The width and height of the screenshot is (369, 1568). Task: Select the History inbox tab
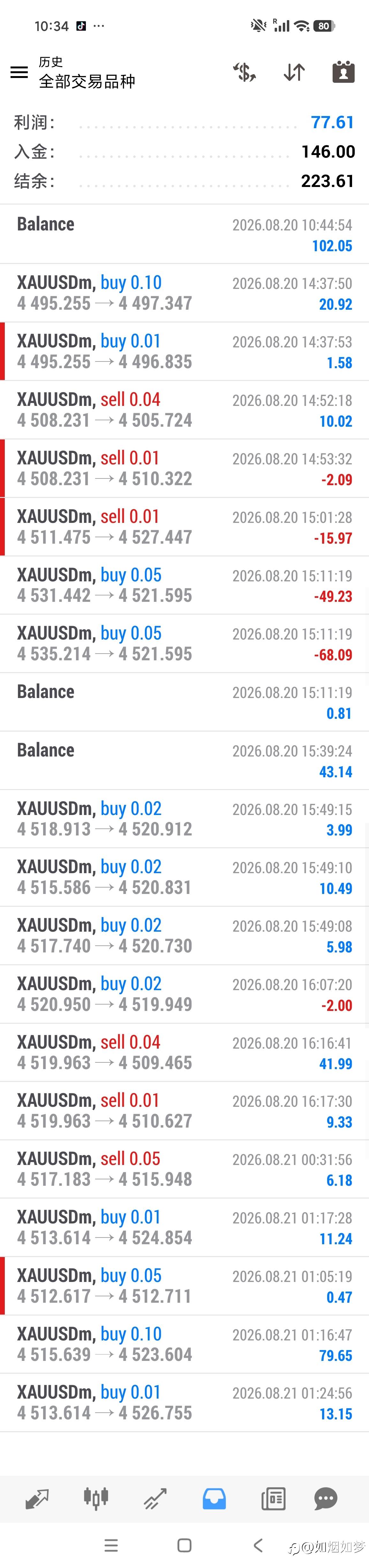[214, 1499]
